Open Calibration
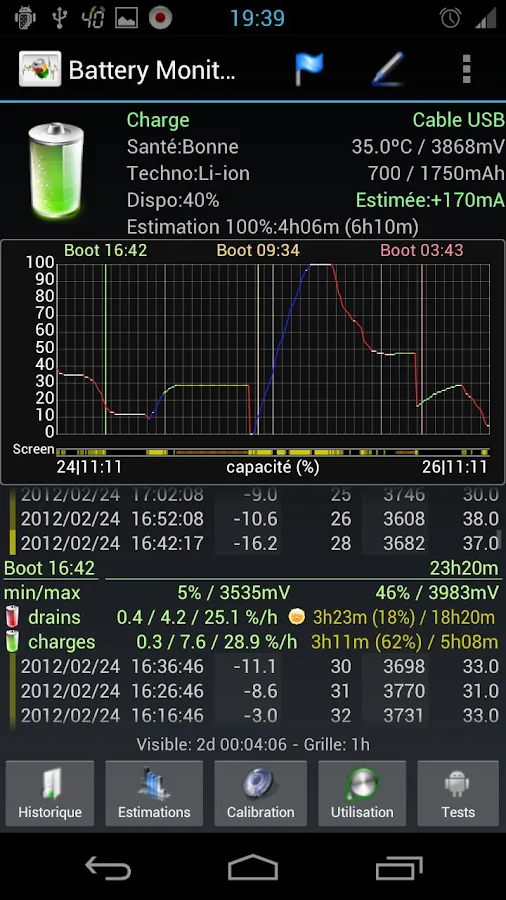Screen dimensions: 506x900 (260, 793)
